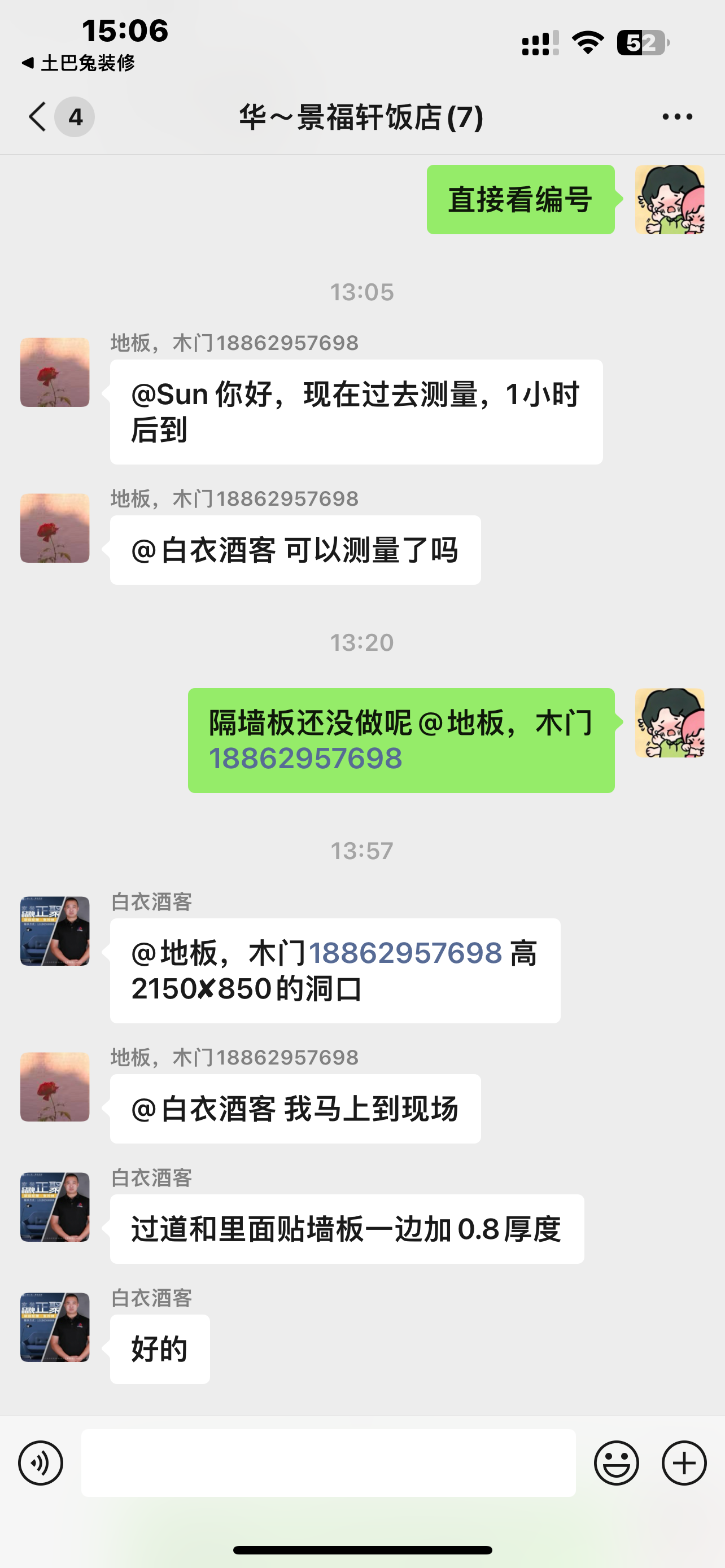Tap the message text field
This screenshot has height=1568, width=725.
(x=328, y=1462)
